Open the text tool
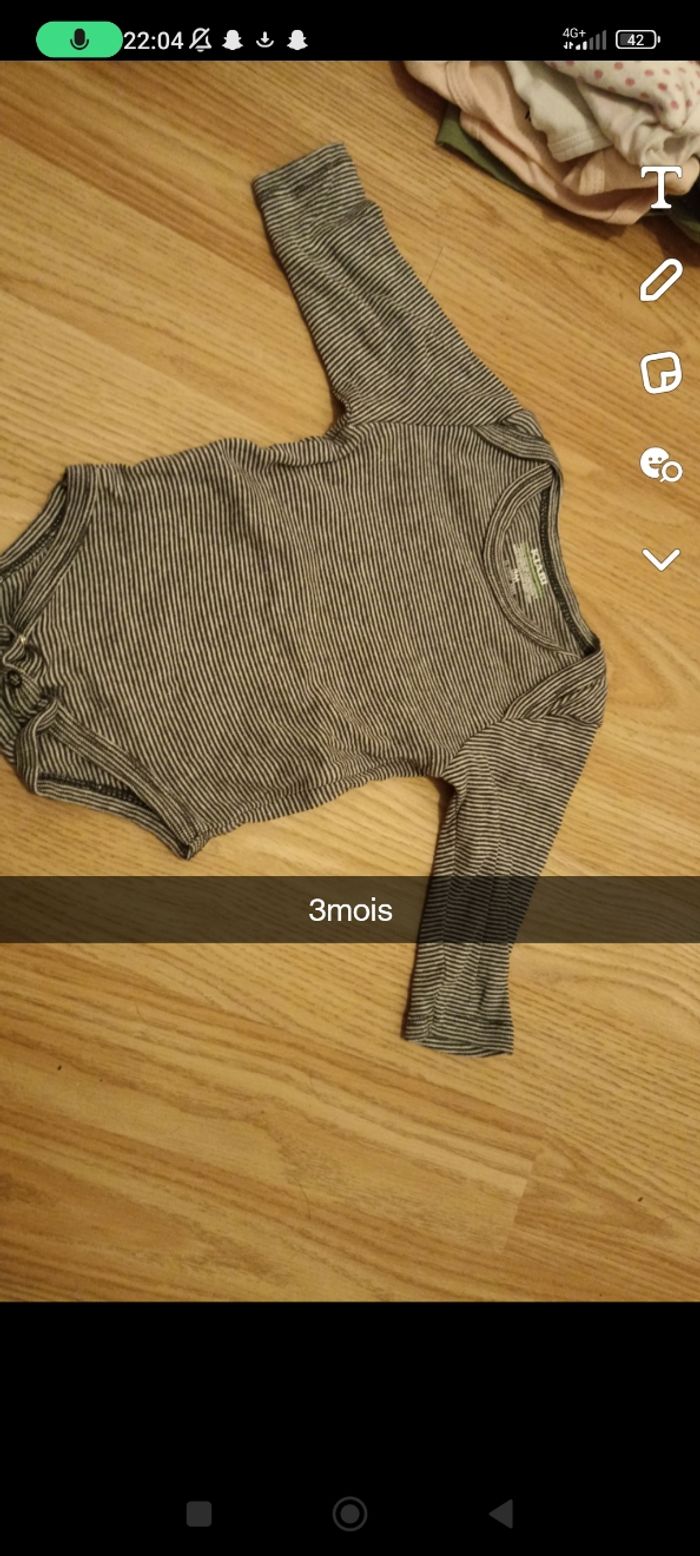 click(x=660, y=187)
